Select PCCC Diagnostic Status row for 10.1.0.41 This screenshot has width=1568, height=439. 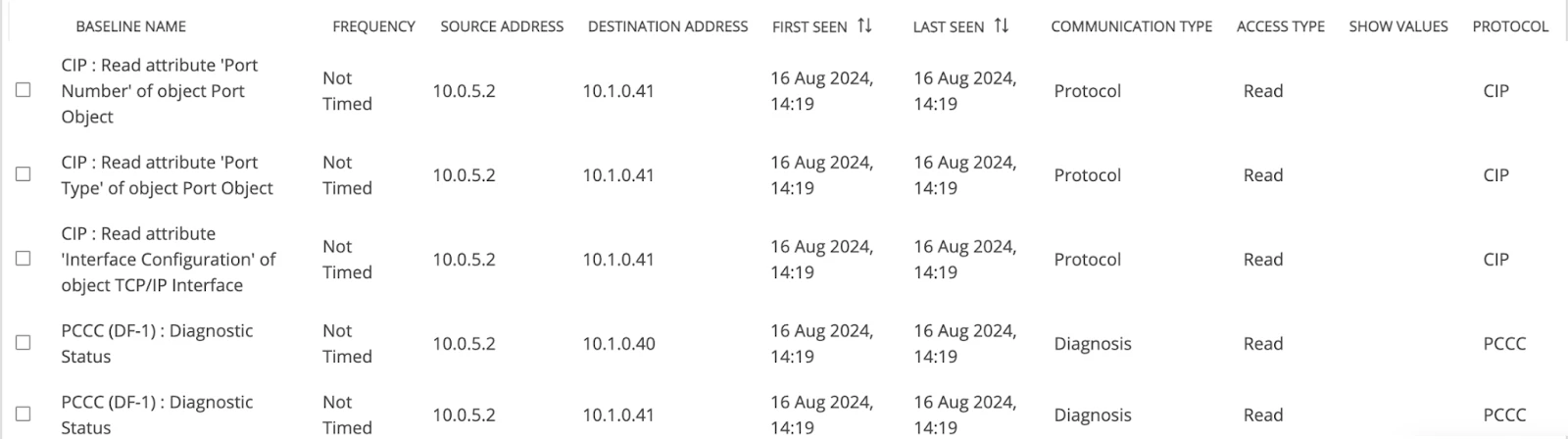coord(24,414)
